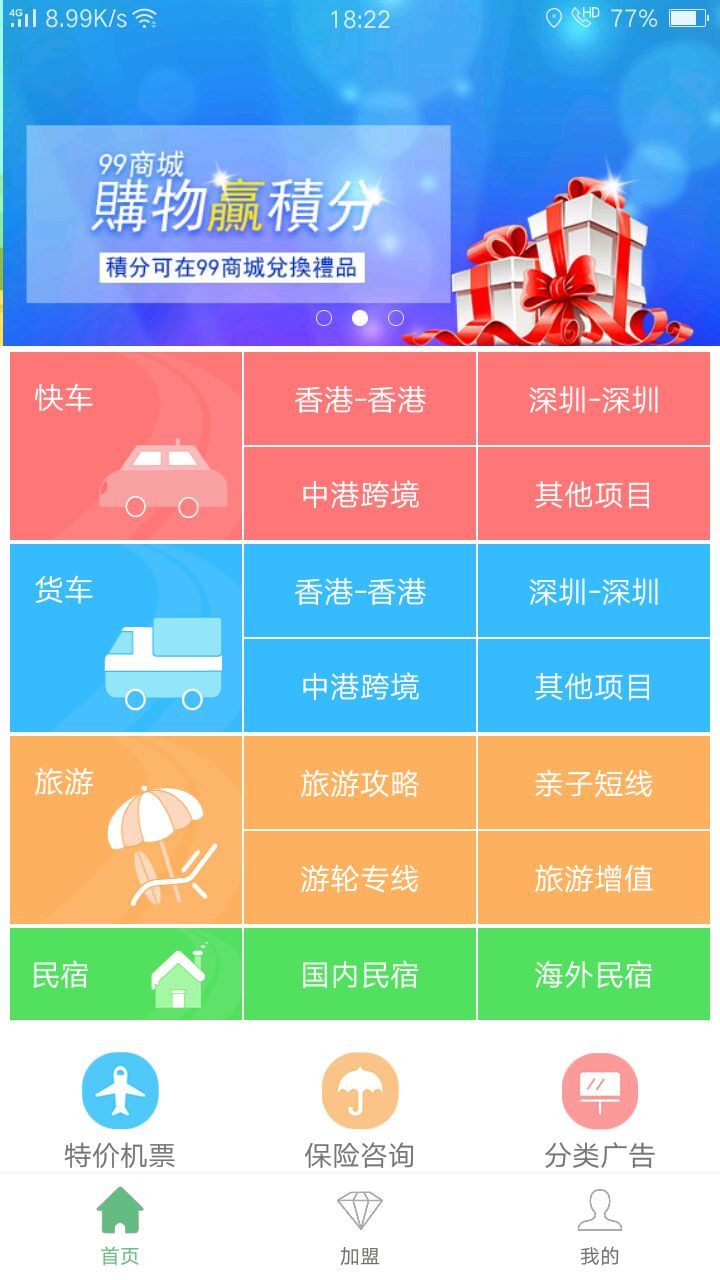
Task: Go to the 首页 tab
Action: [120, 1228]
